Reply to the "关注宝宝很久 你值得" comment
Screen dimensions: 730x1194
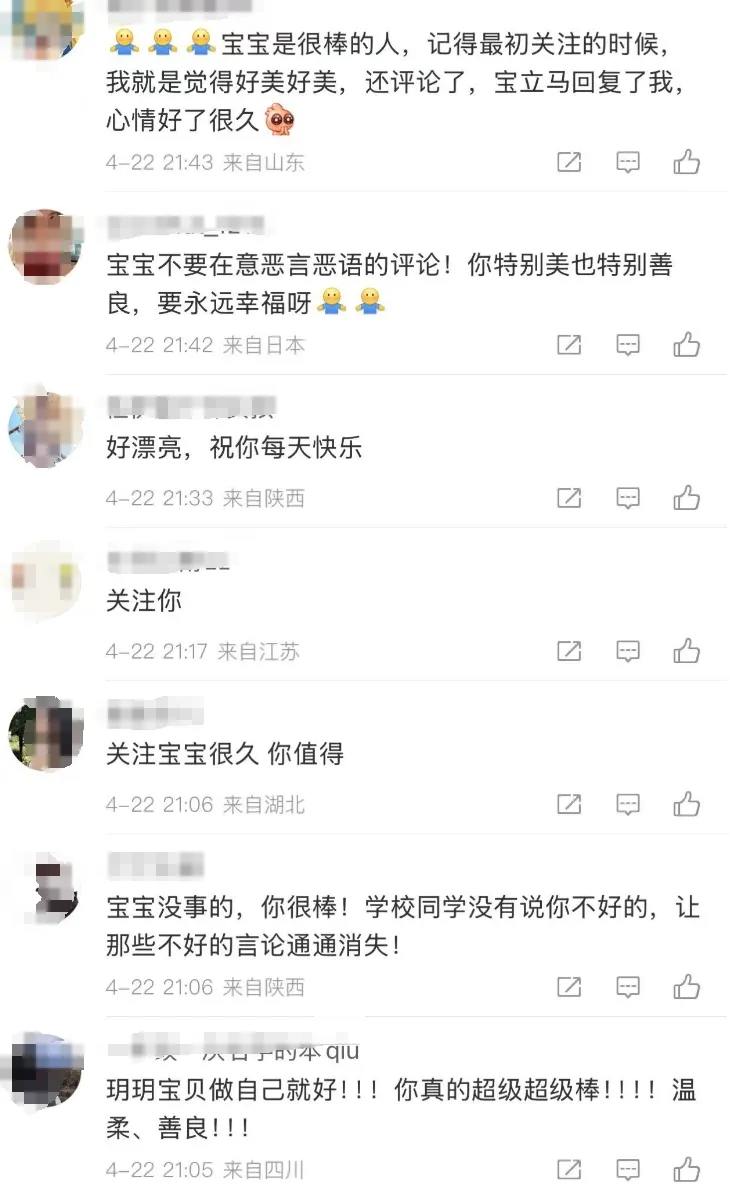pos(628,804)
